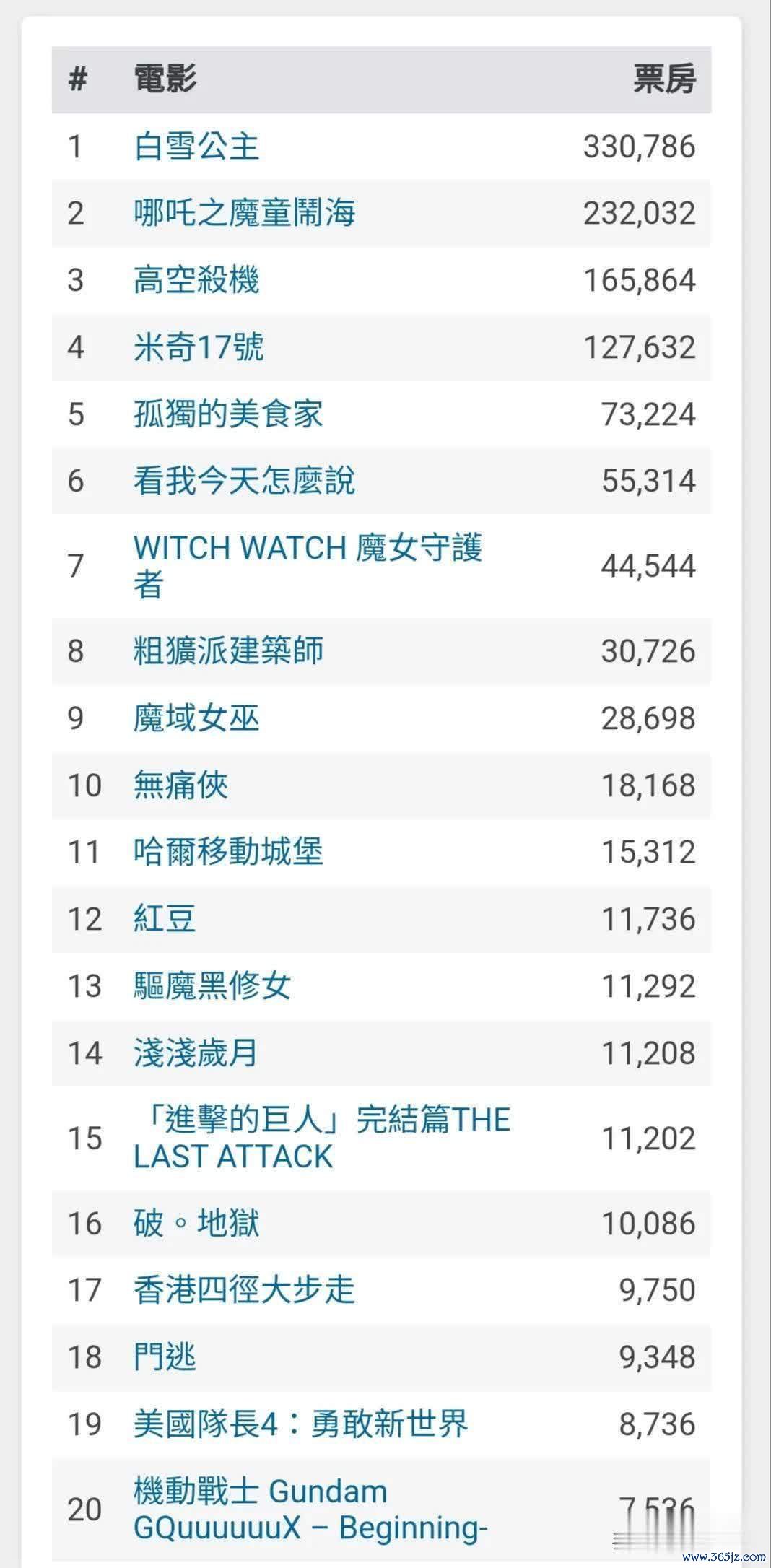Open WITCH WATCH 魔女守護者 link
This screenshot has height=1568, width=771.
[308, 566]
